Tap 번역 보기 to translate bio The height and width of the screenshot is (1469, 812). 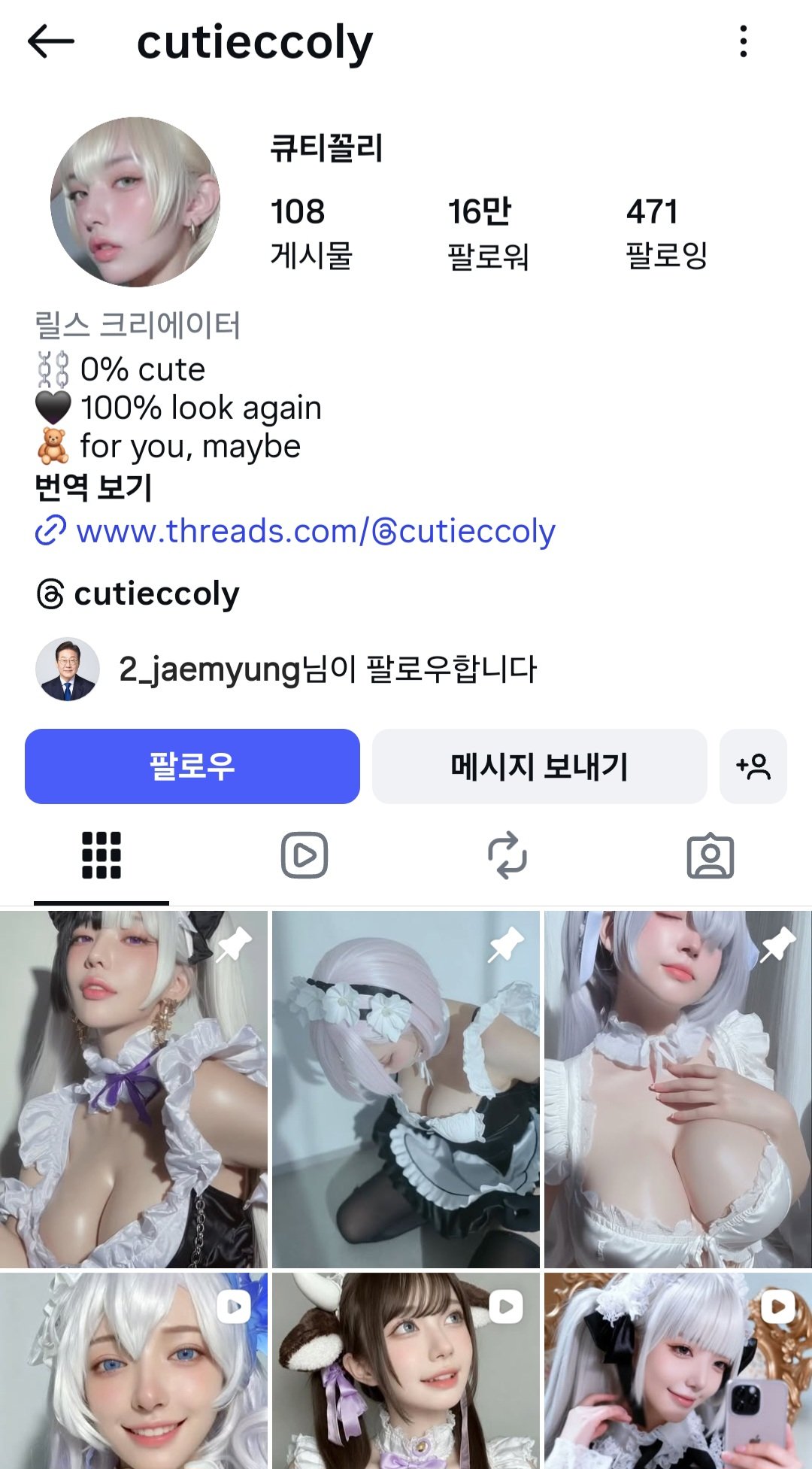(93, 487)
